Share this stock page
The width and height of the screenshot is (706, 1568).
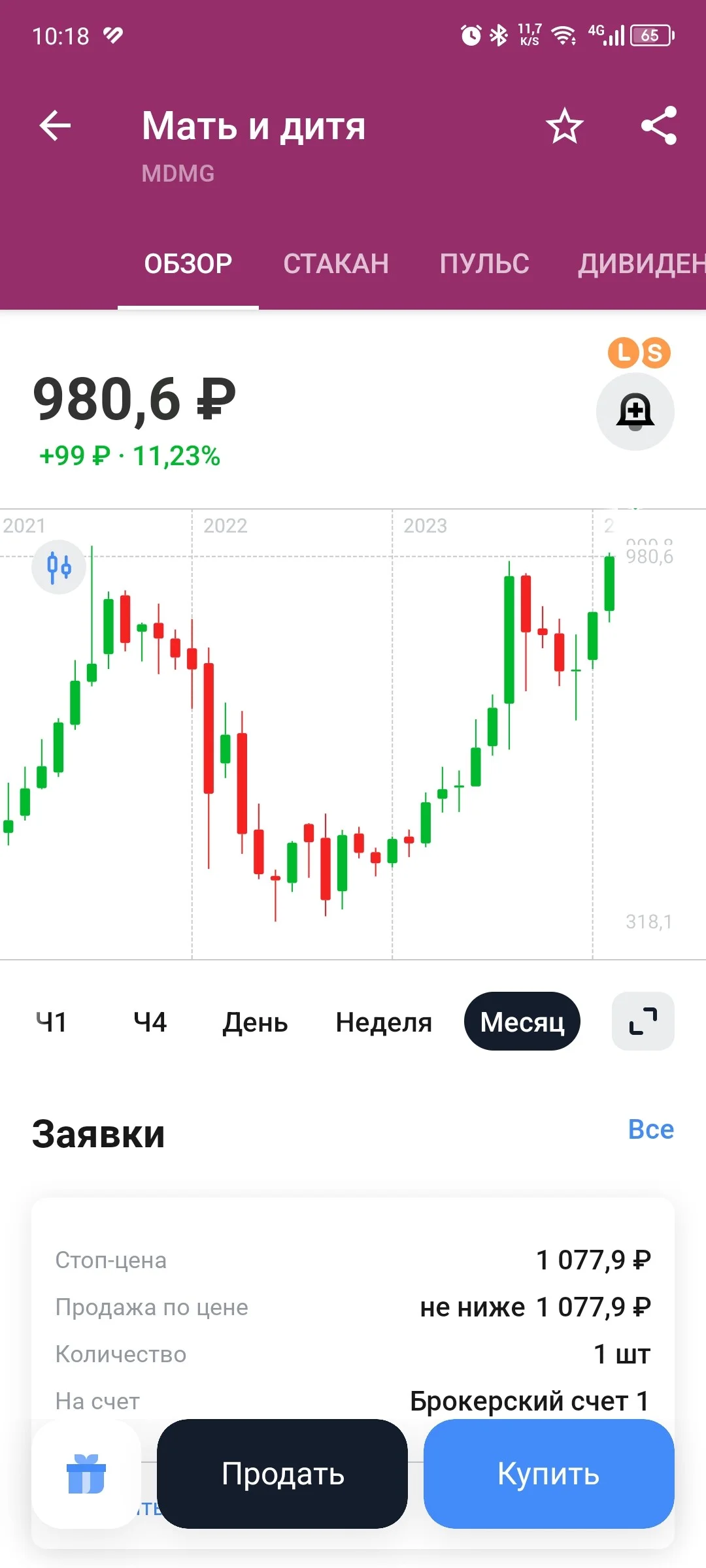[658, 125]
